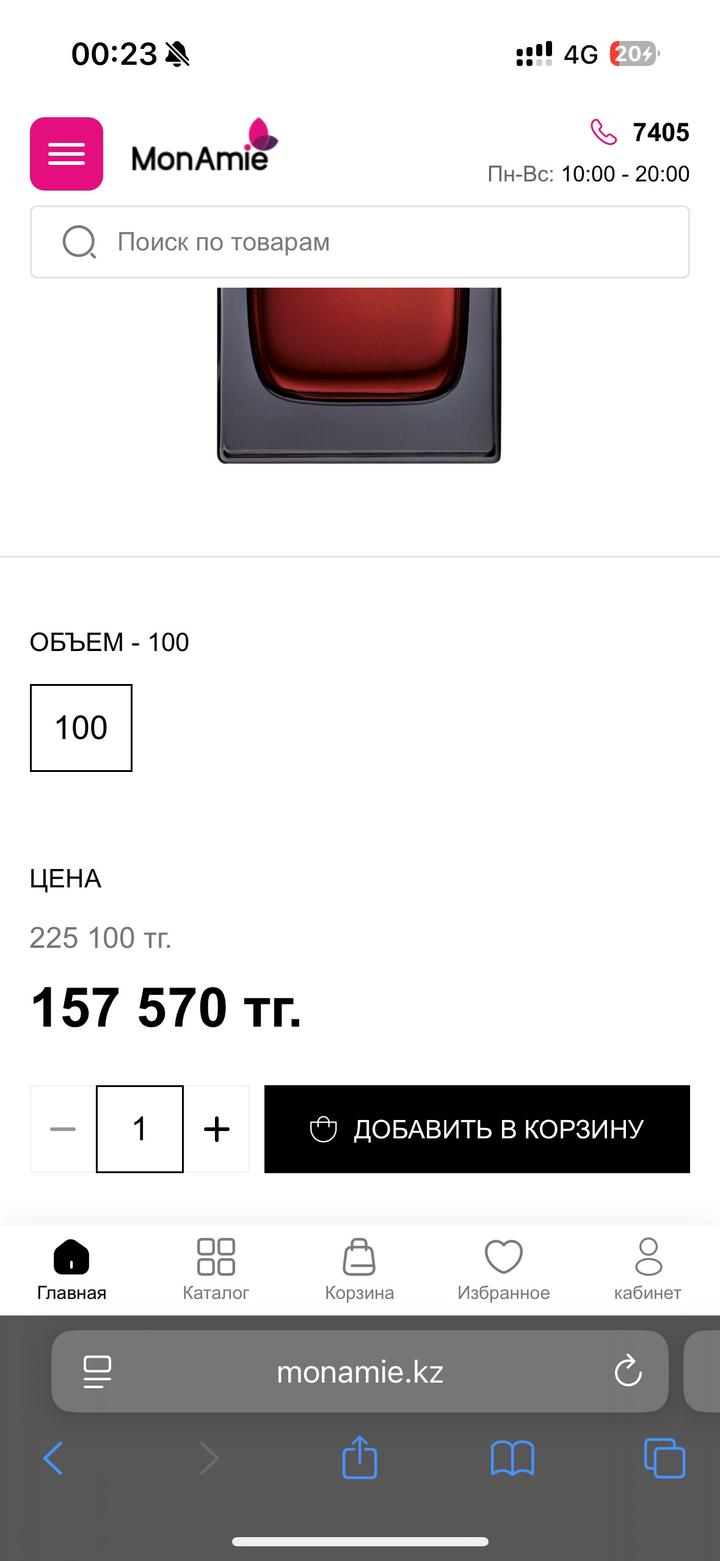Increase quantity with the plus button
This screenshot has height=1561, width=720.
coord(216,1129)
